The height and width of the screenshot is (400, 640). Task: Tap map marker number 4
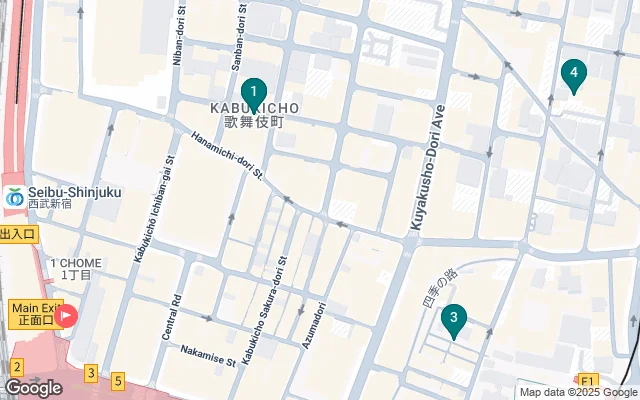pyautogui.click(x=573, y=74)
